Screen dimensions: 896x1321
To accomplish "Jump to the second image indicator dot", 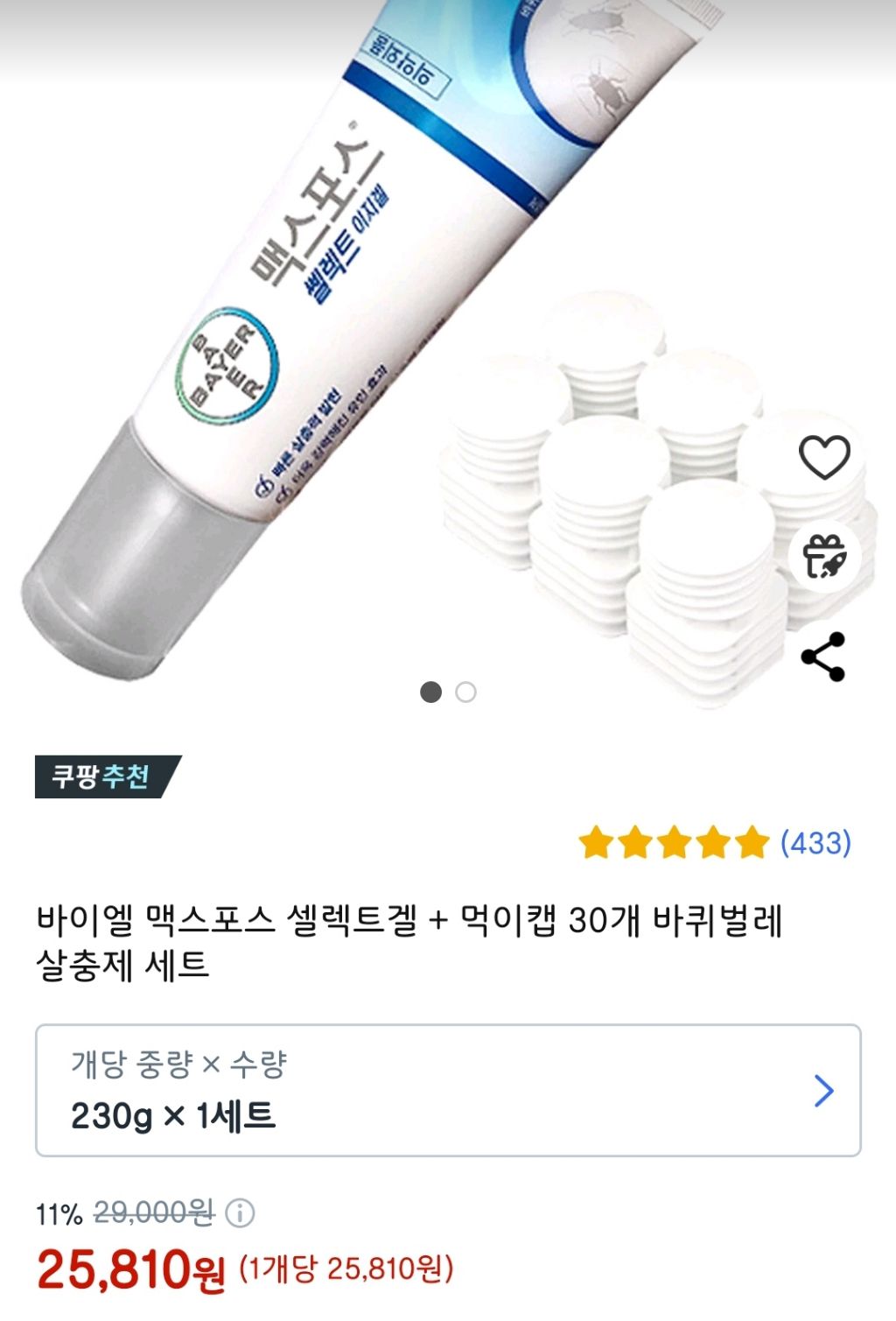I will (x=466, y=692).
